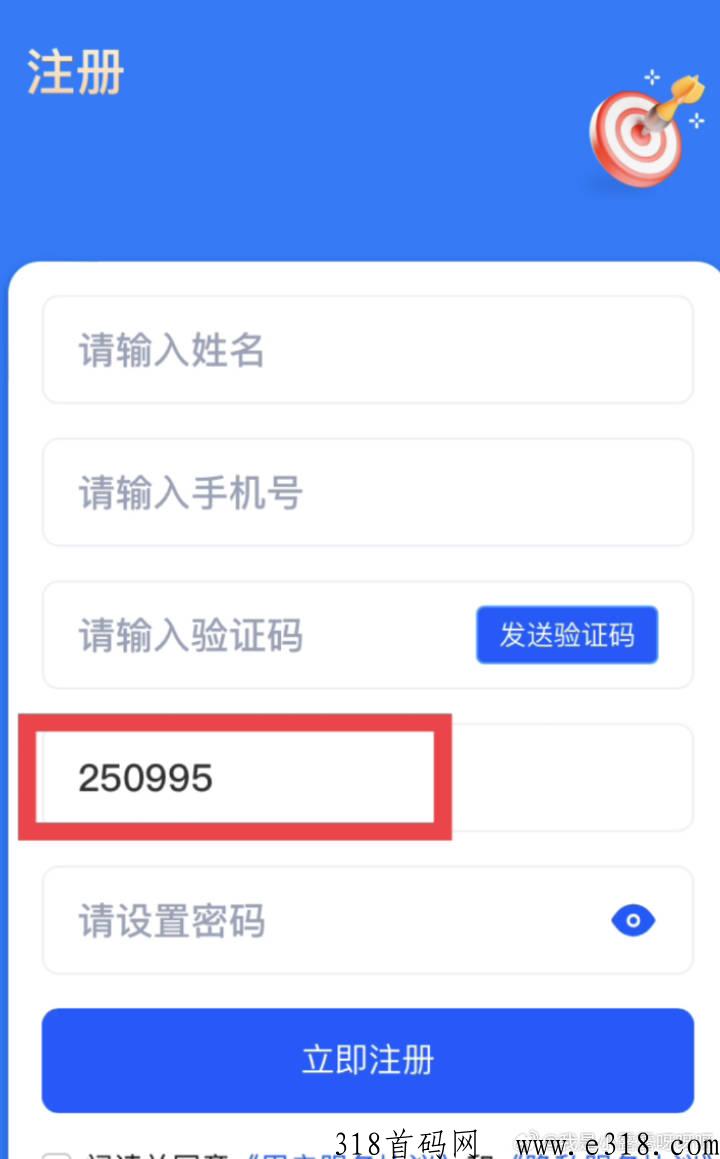Tap the 立即注册 register button
The width and height of the screenshot is (720, 1159).
[367, 1060]
